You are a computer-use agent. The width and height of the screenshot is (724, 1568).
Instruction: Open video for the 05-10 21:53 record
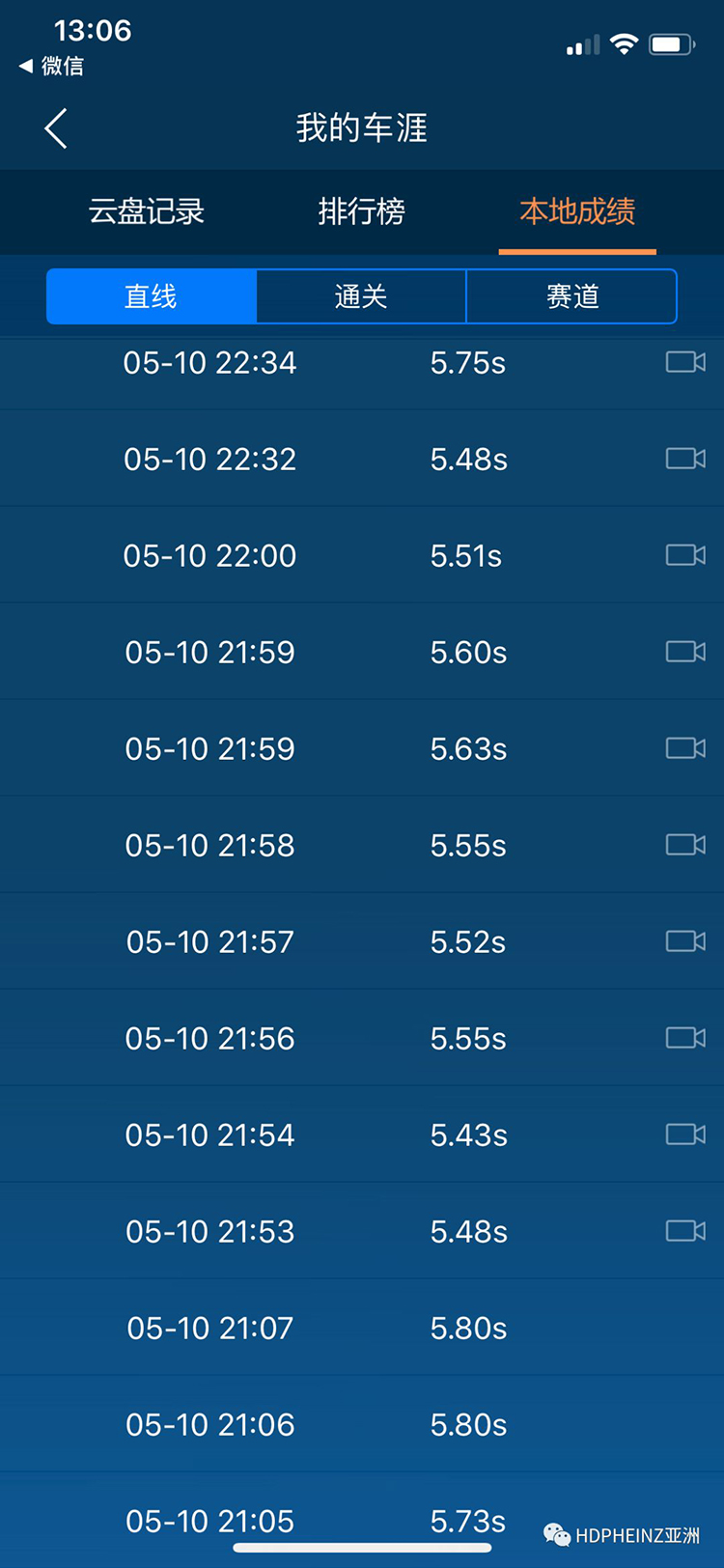685,1231
